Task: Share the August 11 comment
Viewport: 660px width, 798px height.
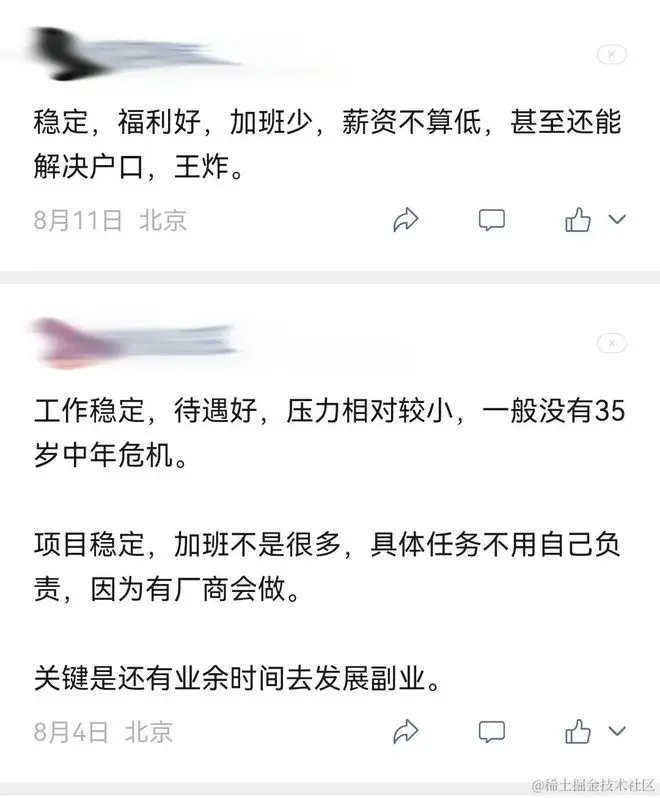Action: pyautogui.click(x=405, y=220)
